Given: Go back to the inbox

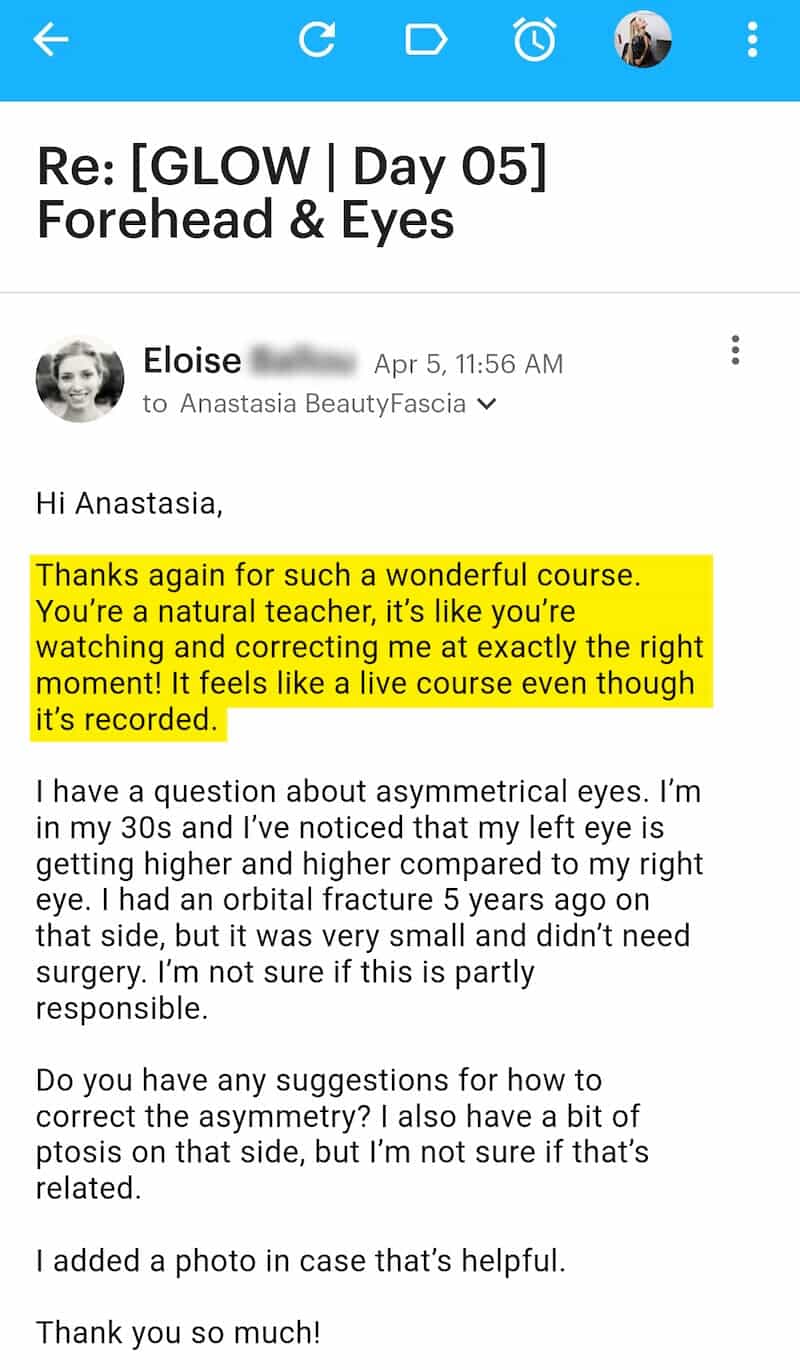Looking at the screenshot, I should (51, 40).
